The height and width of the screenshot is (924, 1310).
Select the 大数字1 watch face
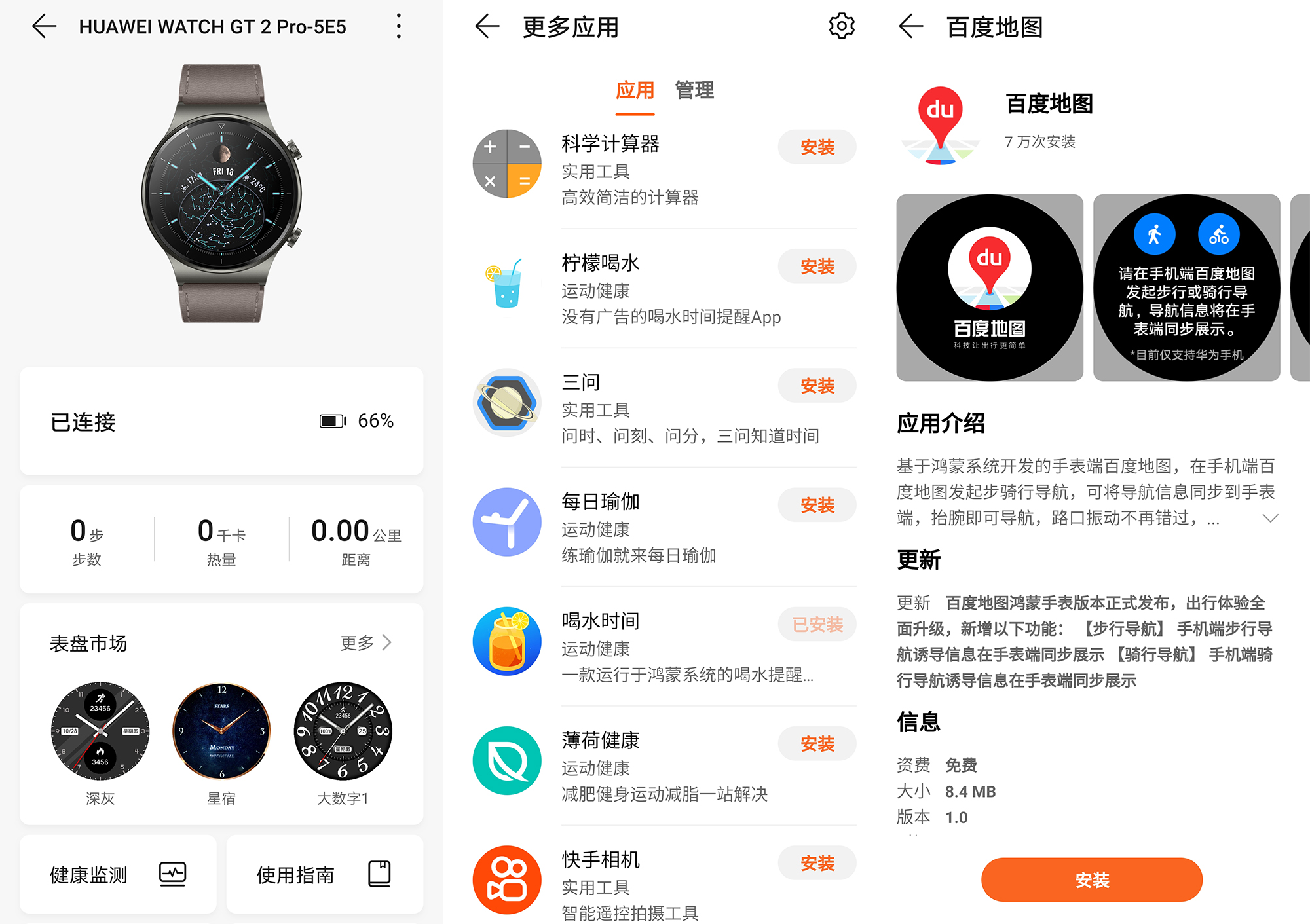(x=343, y=731)
